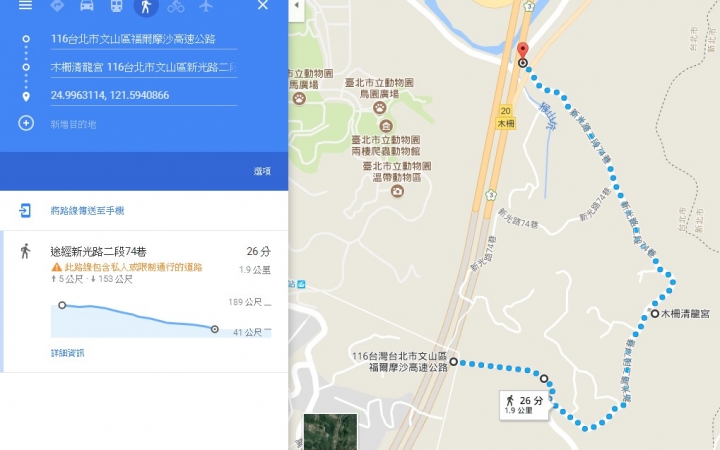
Task: Edit the 木柵清龍宮 waypoint field
Action: click(x=144, y=68)
